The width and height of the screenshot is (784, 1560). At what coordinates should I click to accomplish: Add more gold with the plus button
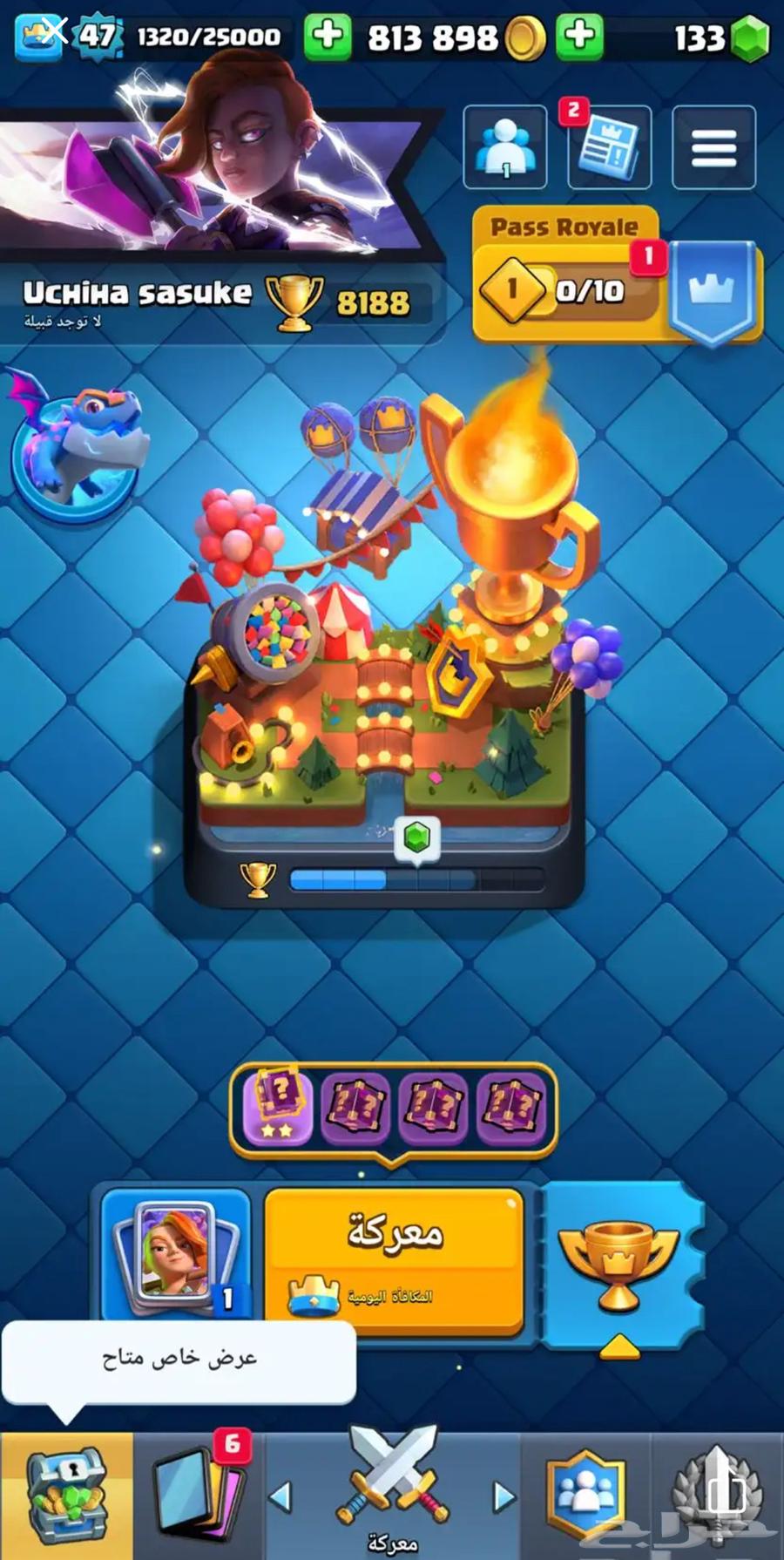pos(328,37)
